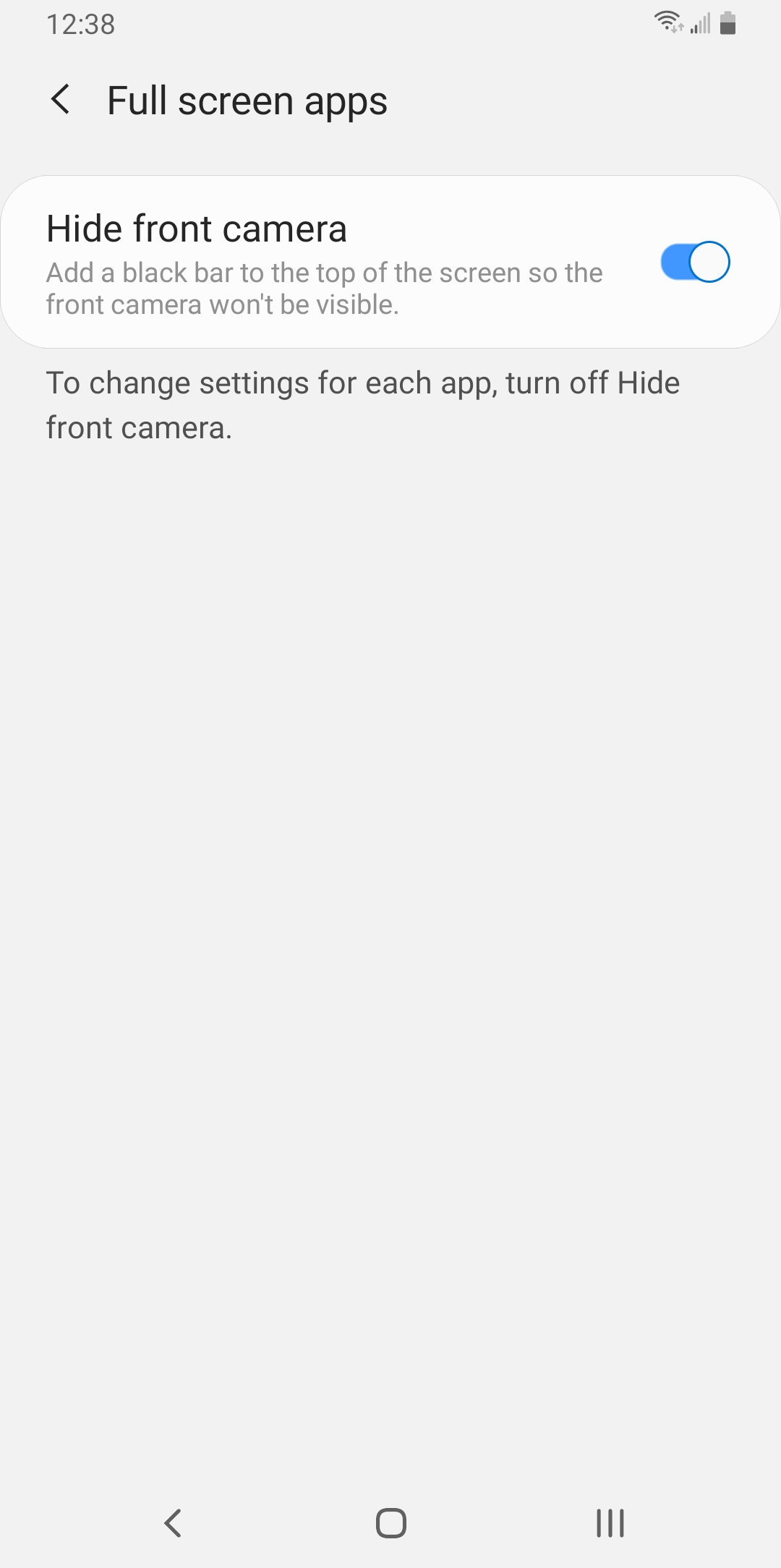Tap the battery indicator icon

[727, 23]
